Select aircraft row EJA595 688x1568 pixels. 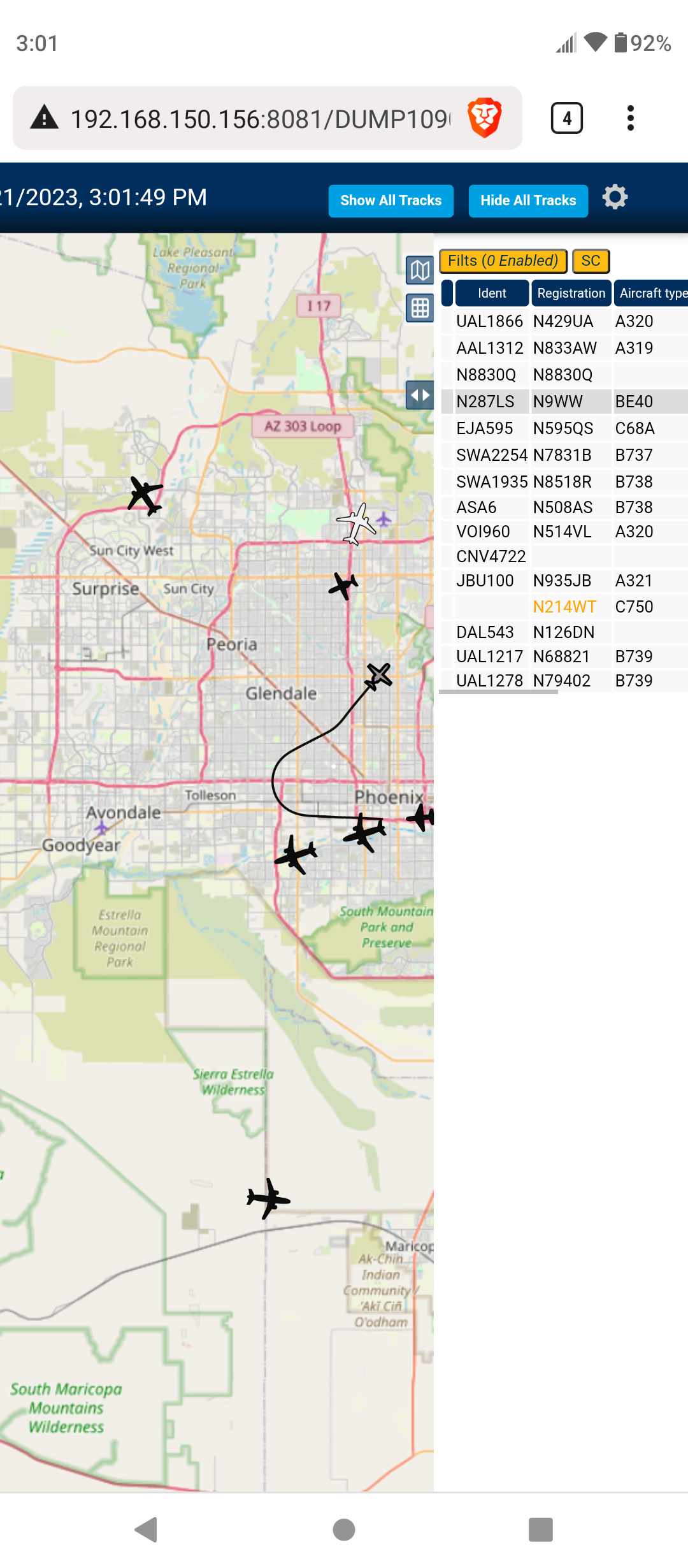[x=564, y=428]
